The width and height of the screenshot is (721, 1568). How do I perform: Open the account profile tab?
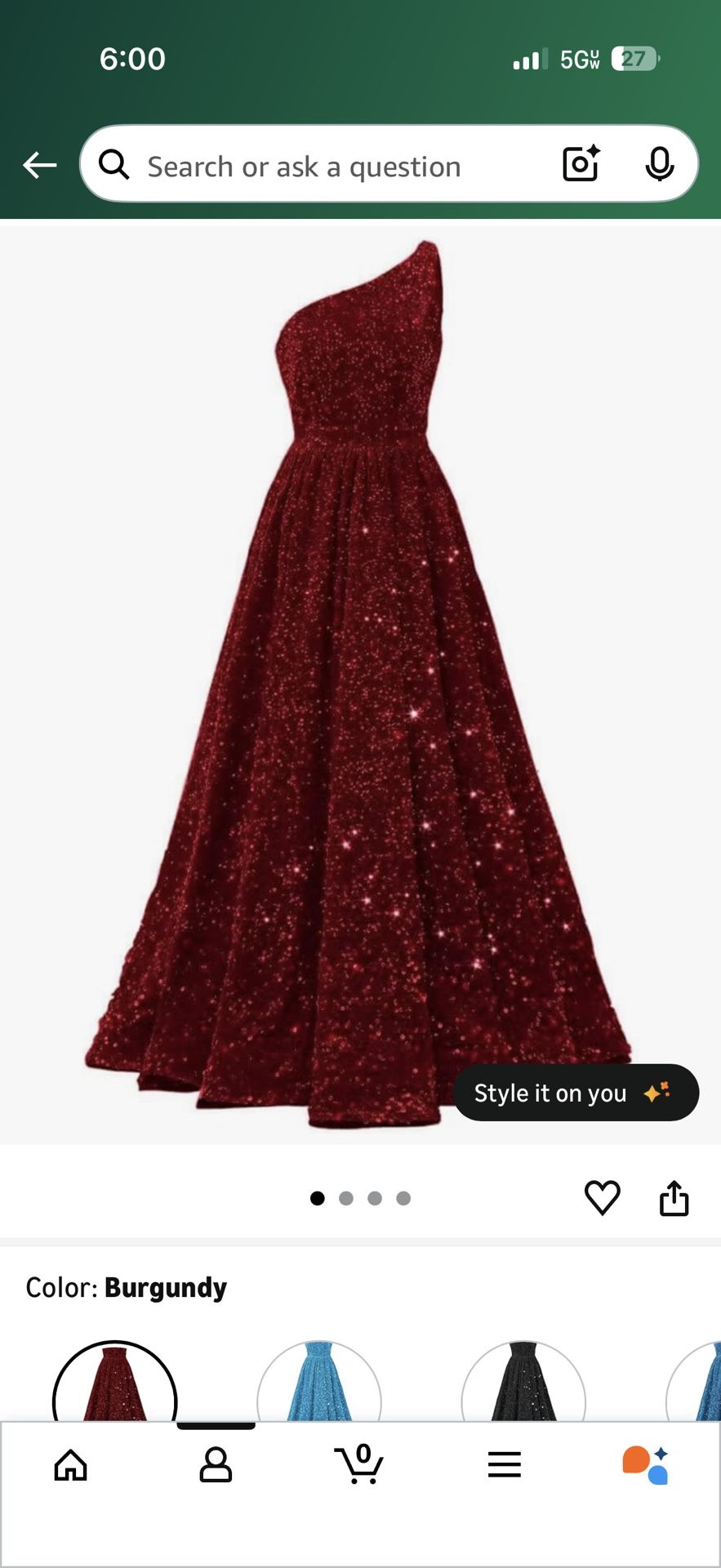pos(216,1464)
